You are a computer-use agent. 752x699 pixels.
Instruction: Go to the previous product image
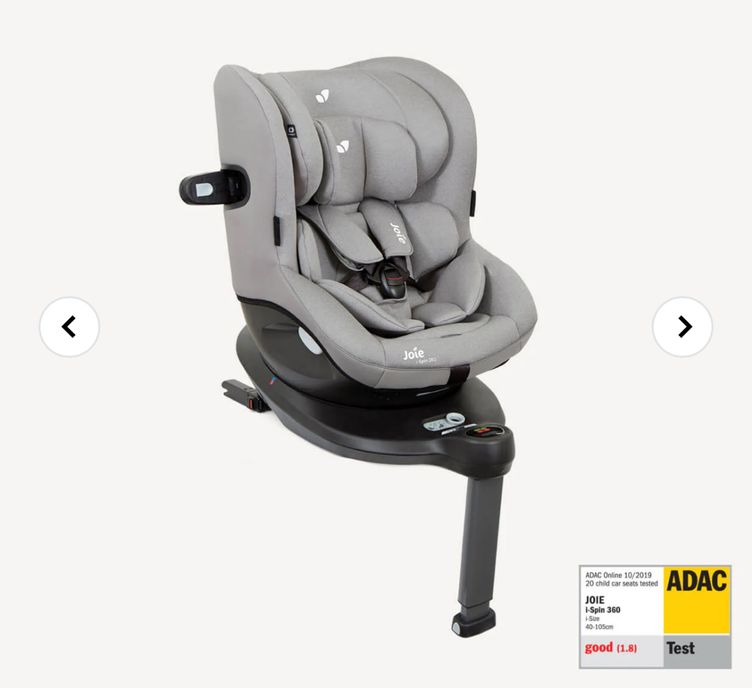69,327
